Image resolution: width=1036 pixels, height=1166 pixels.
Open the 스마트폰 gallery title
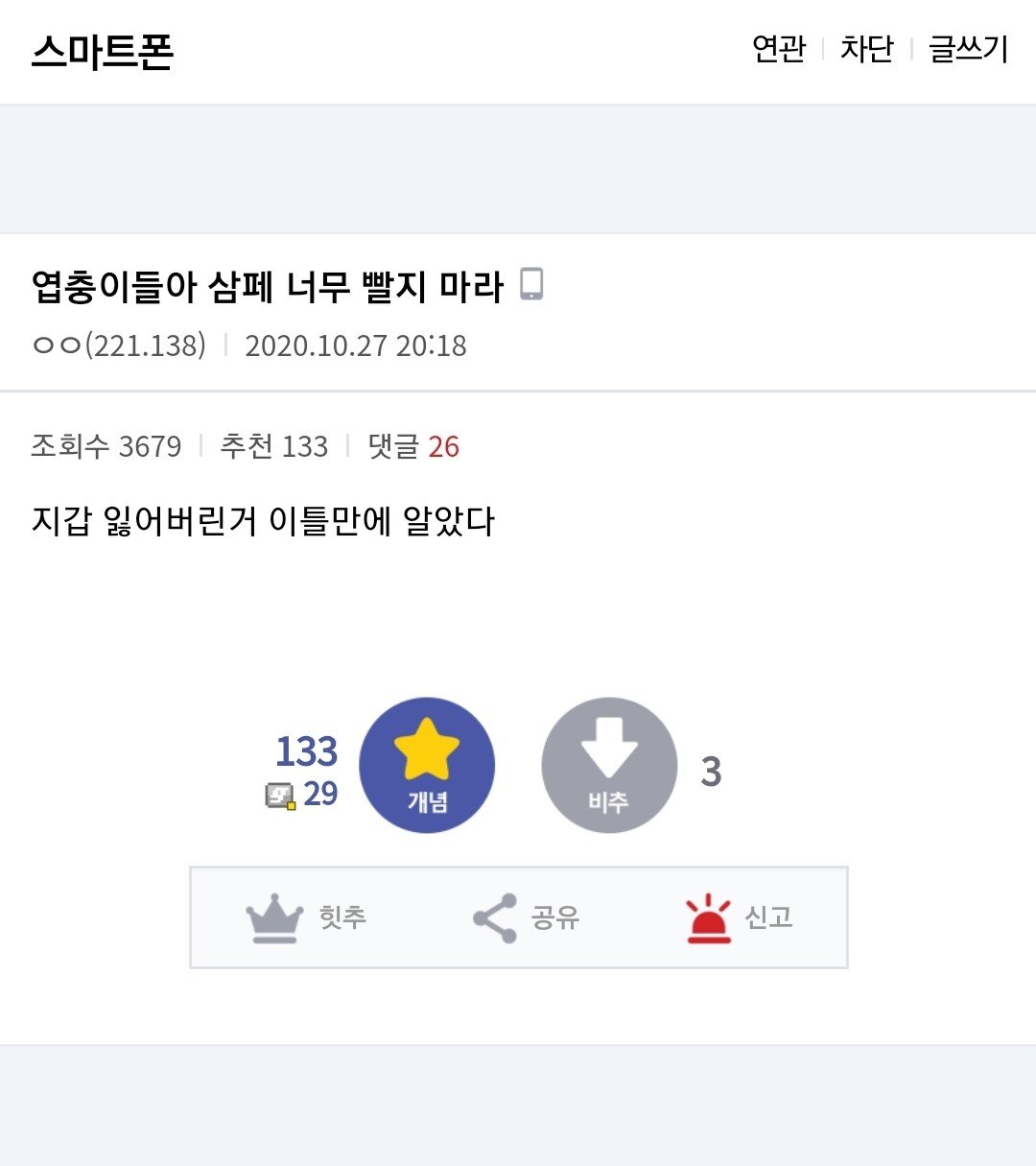point(103,51)
